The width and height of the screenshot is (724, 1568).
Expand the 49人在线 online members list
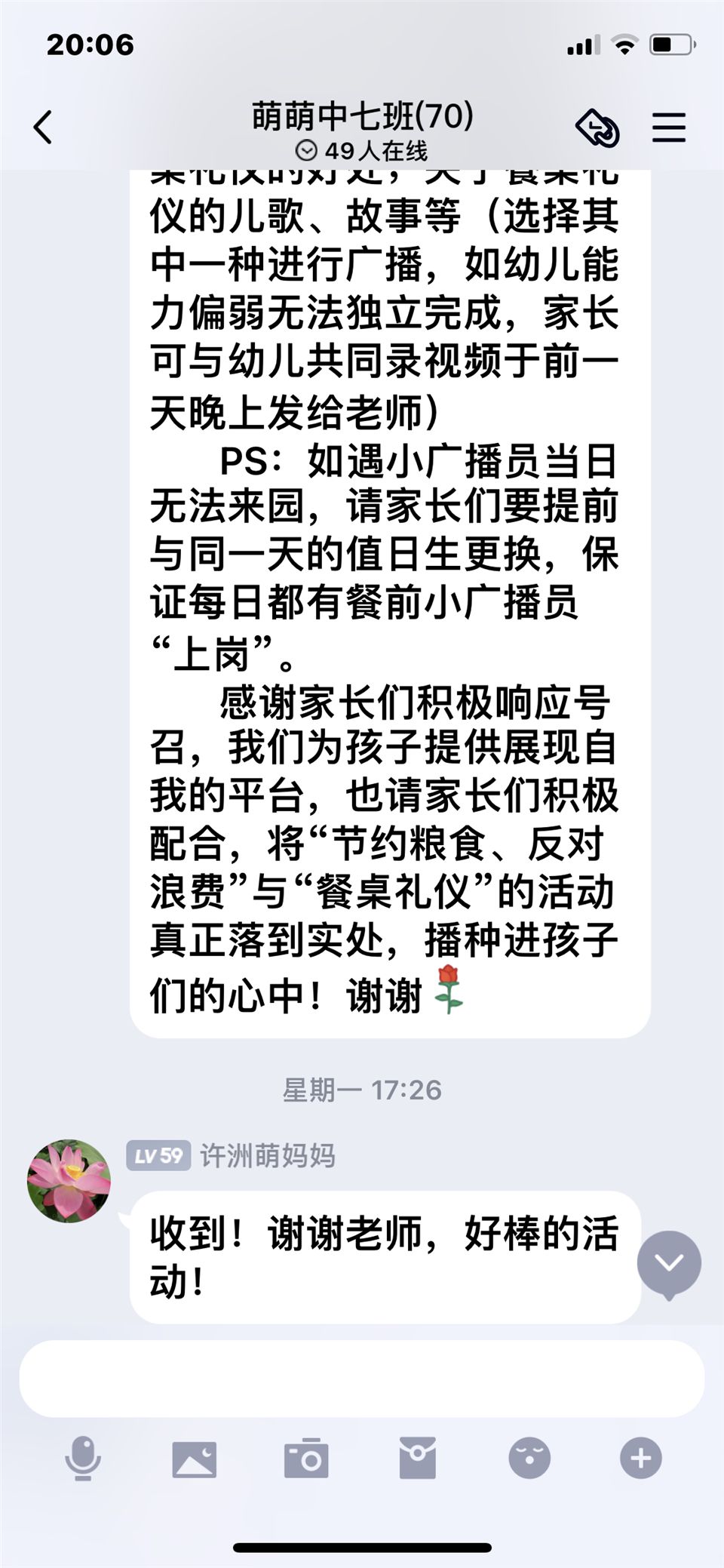[x=362, y=151]
